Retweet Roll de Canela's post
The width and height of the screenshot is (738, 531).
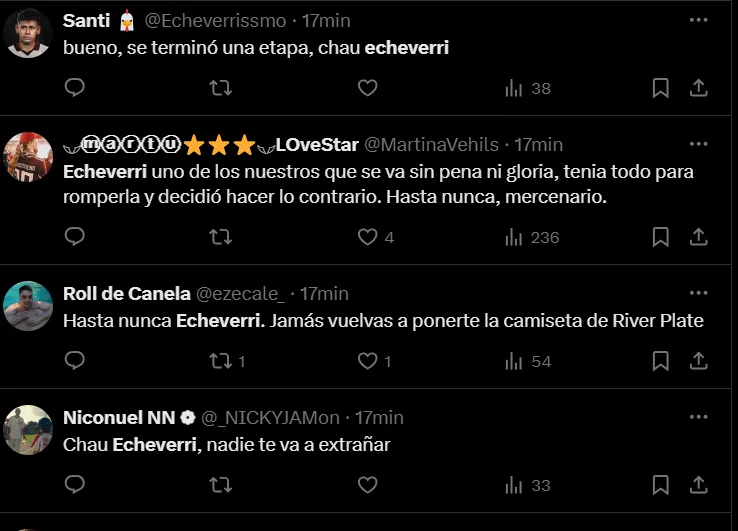tap(221, 361)
